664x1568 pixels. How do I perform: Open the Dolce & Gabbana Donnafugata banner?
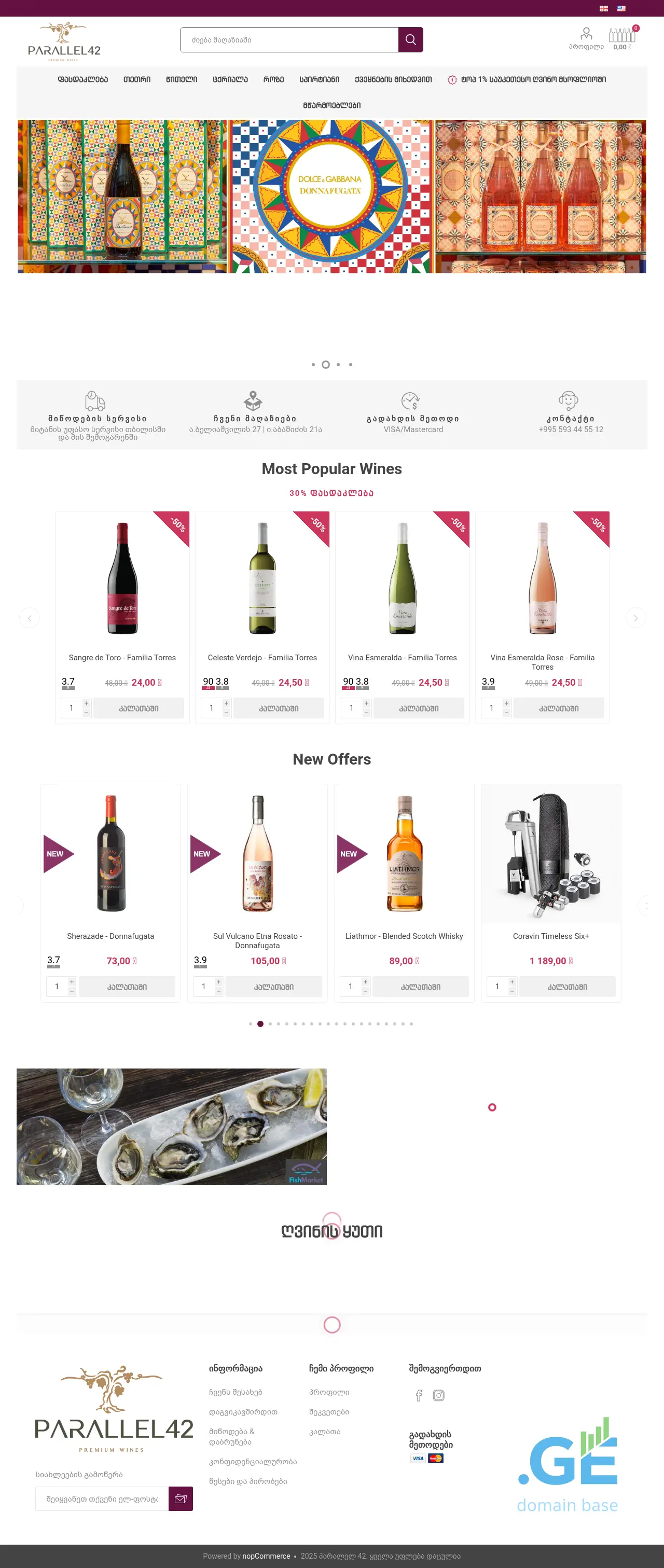331,196
